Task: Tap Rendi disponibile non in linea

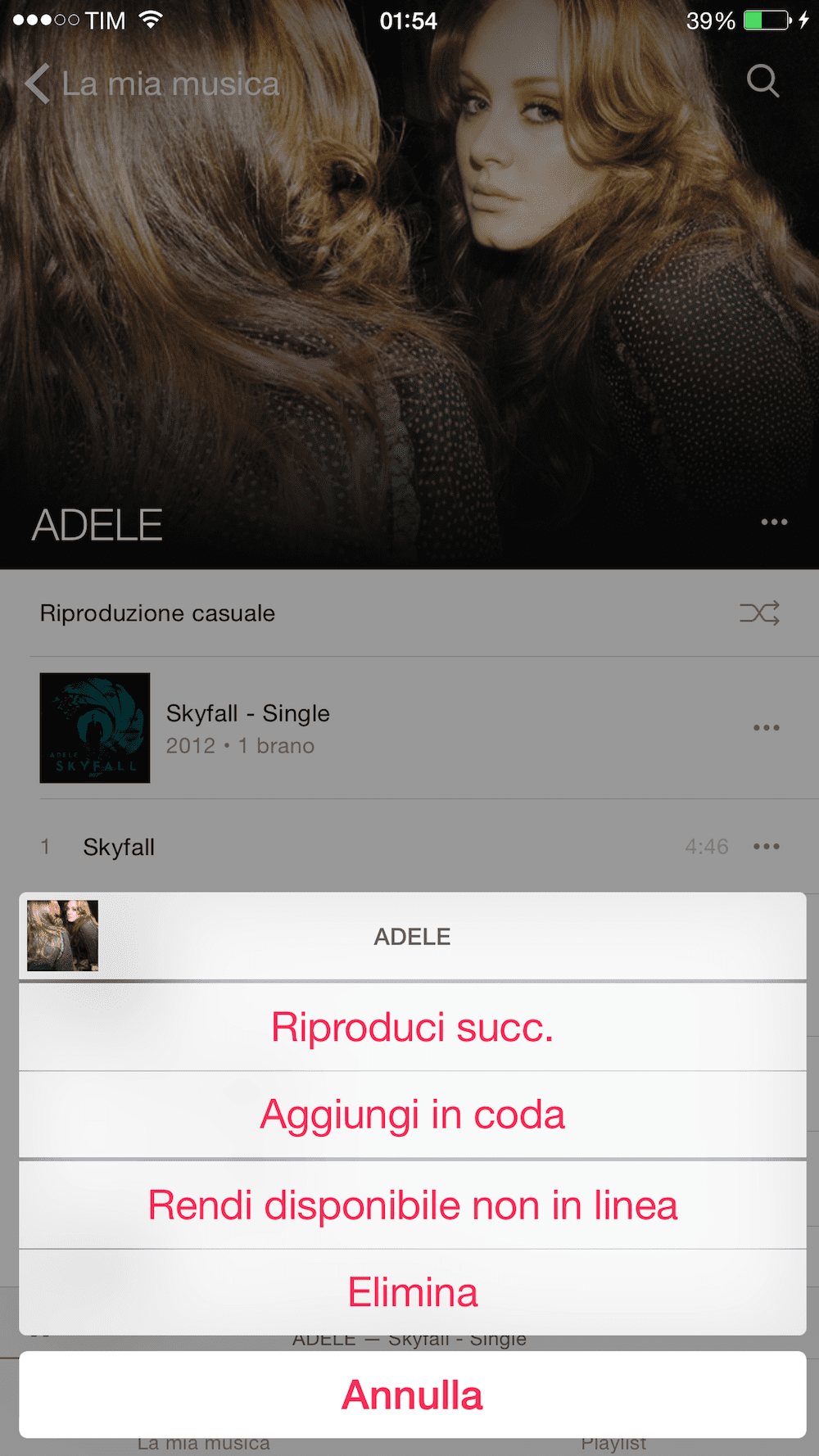Action: [x=412, y=1205]
